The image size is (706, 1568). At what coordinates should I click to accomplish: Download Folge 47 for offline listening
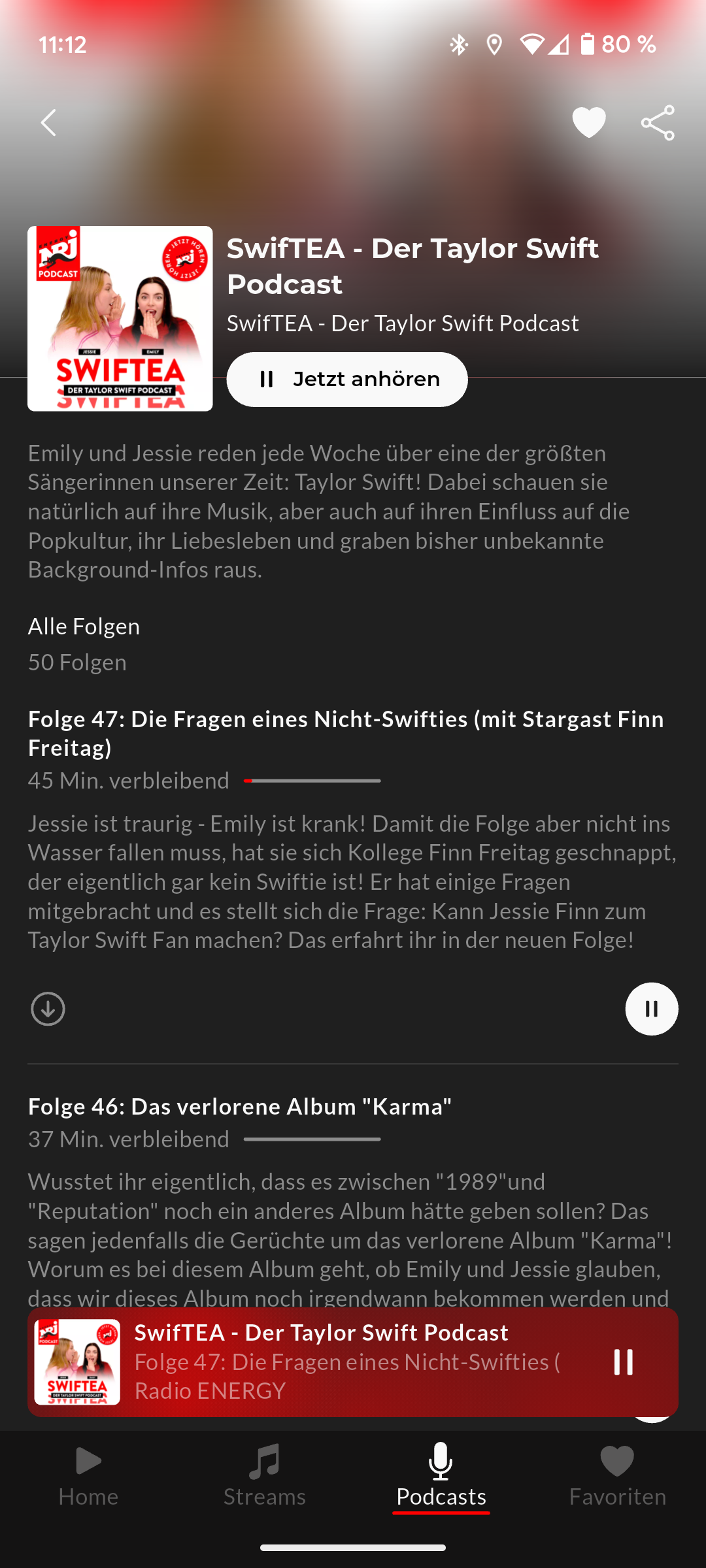tap(48, 1009)
